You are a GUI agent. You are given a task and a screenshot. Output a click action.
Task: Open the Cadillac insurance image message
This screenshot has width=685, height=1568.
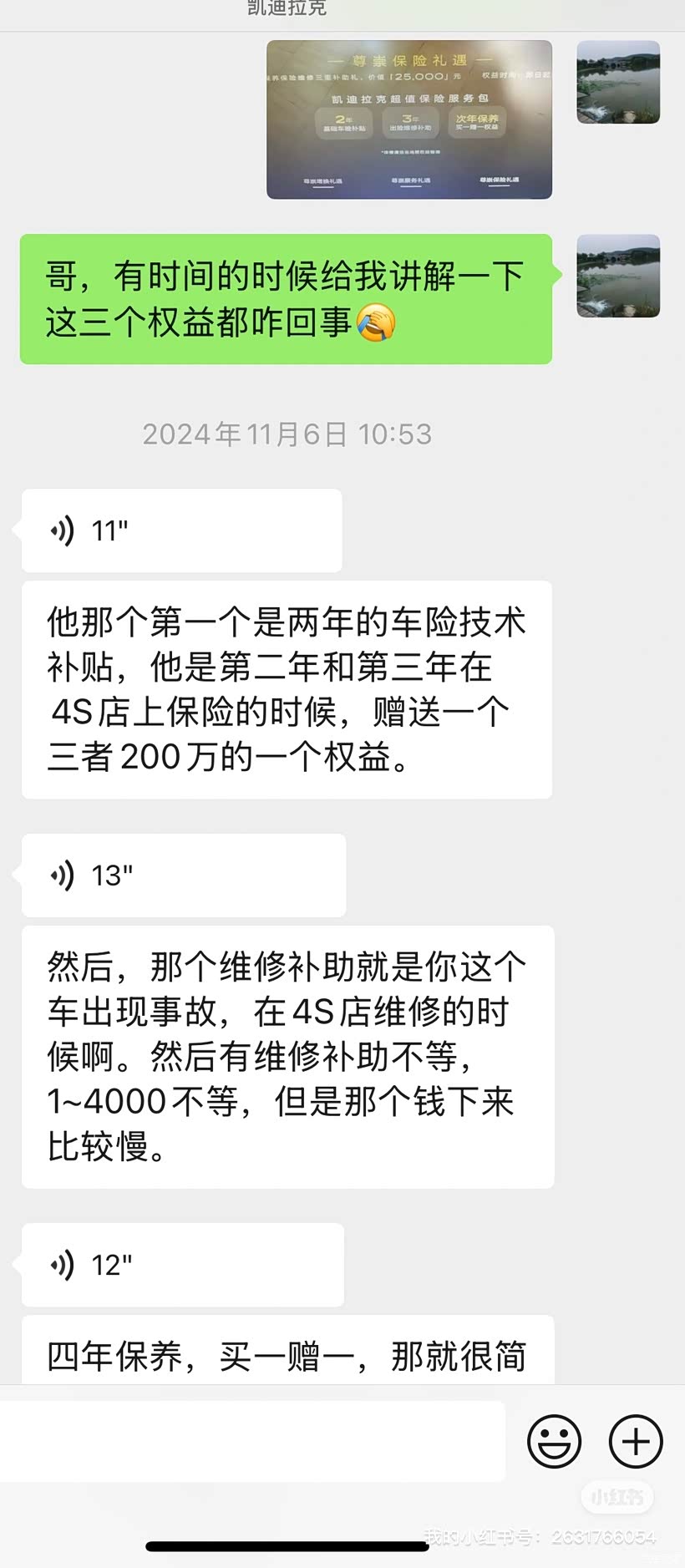pos(409,119)
